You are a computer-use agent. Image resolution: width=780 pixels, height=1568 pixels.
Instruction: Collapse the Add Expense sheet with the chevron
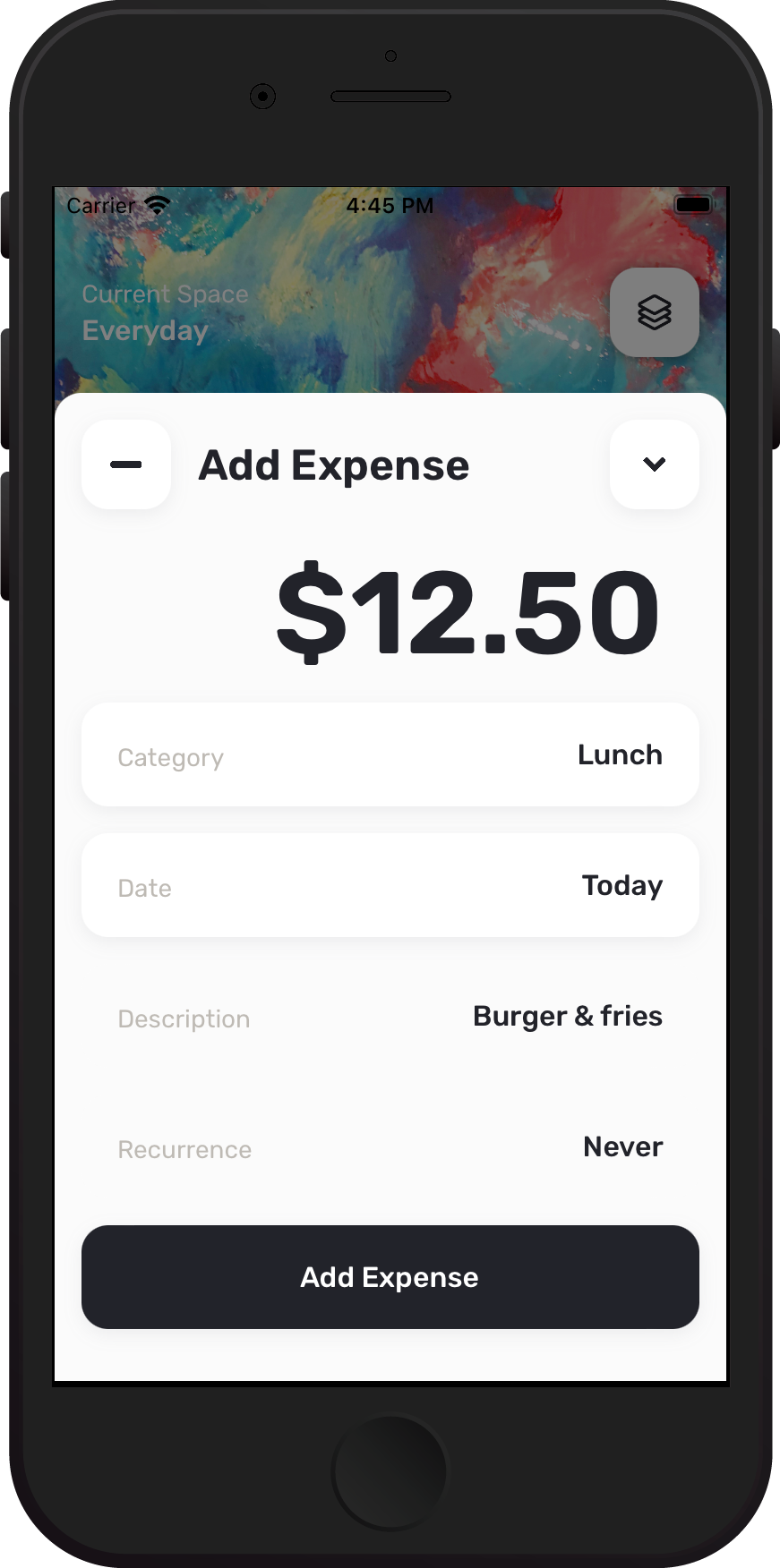(x=655, y=464)
